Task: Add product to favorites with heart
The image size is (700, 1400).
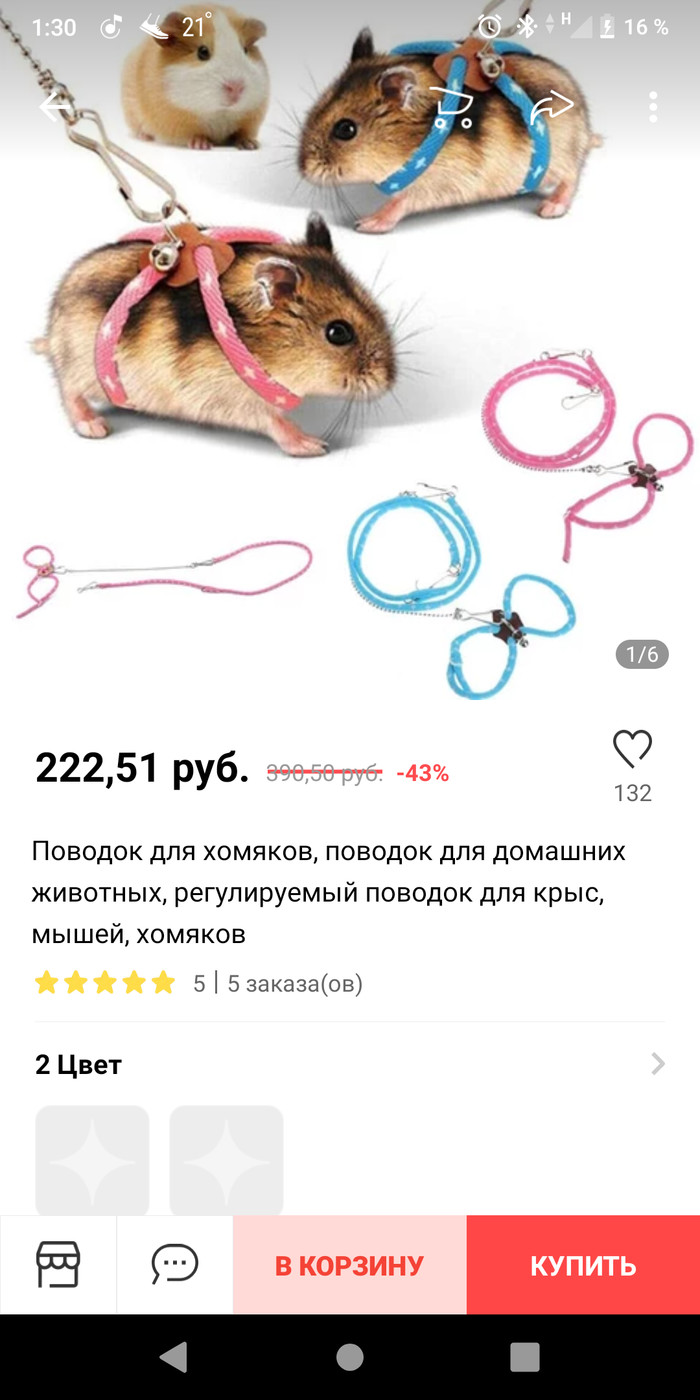Action: pos(632,749)
